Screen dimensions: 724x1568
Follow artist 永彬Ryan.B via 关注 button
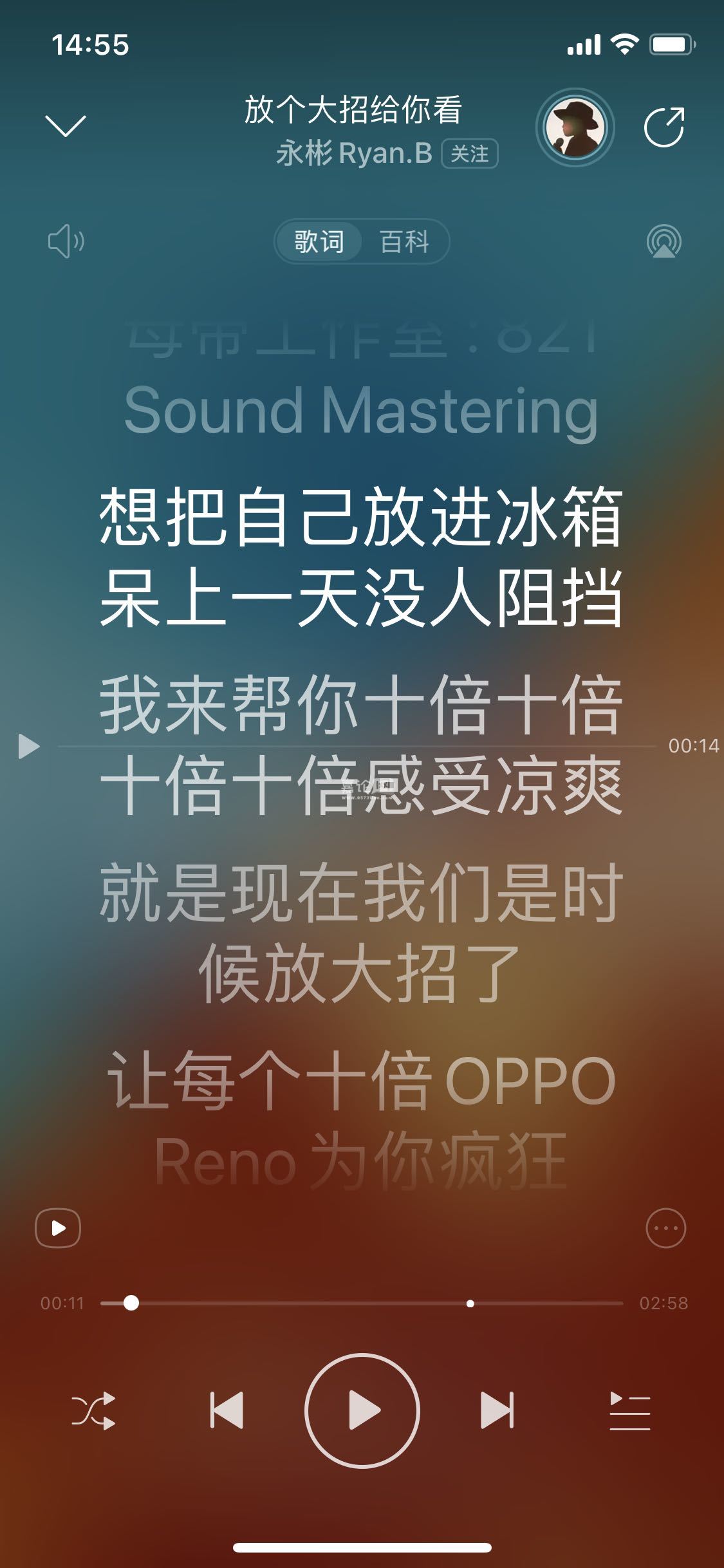pyautogui.click(x=469, y=154)
